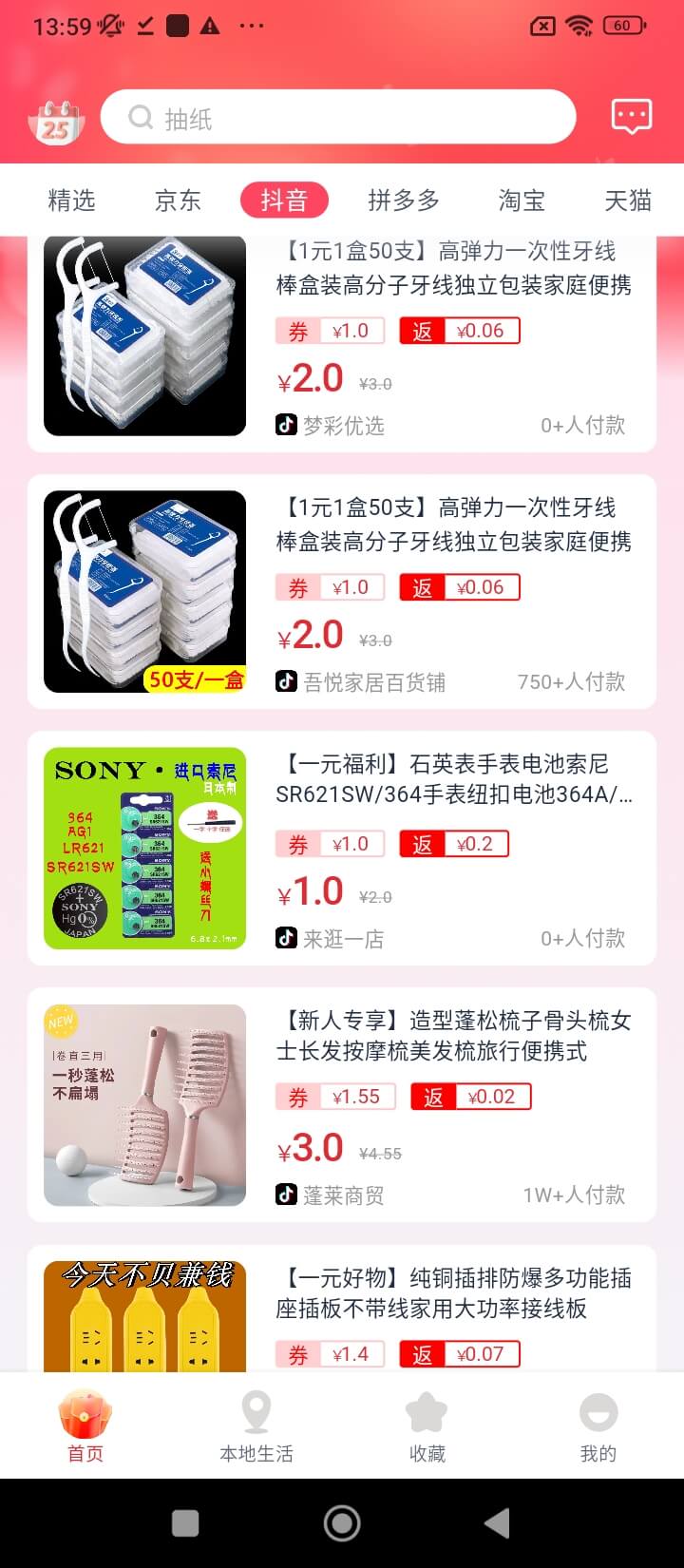This screenshot has width=684, height=1568.
Task: Switch to the 淘宝 tab
Action: 522,201
